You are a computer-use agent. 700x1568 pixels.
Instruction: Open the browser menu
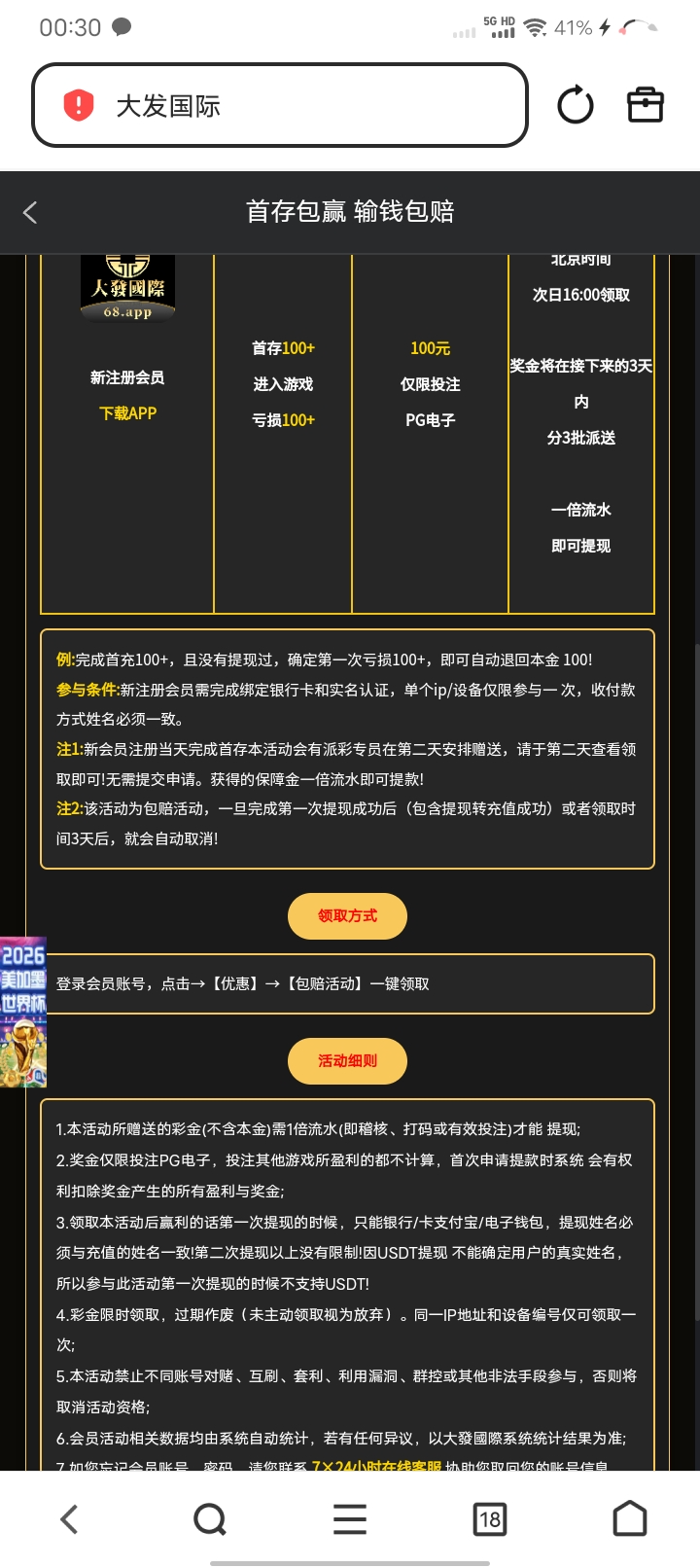click(350, 1518)
